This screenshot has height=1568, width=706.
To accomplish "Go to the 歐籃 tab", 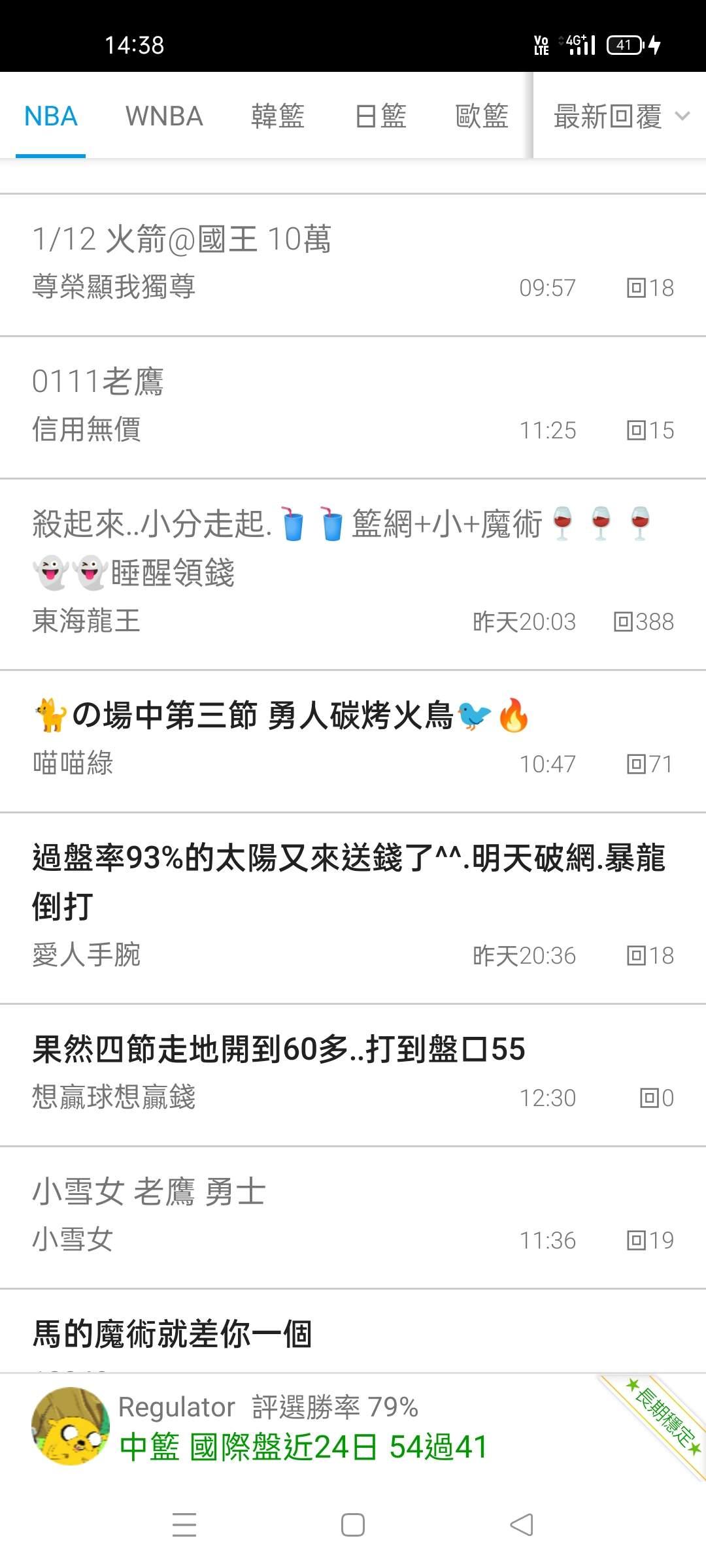I will [x=482, y=116].
